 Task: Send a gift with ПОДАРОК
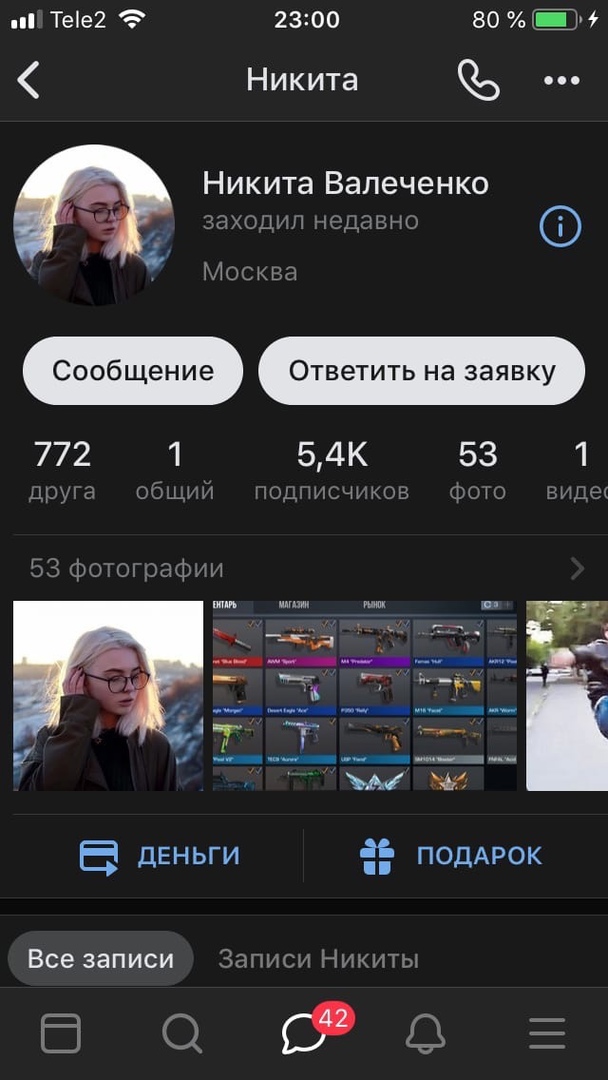[451, 856]
